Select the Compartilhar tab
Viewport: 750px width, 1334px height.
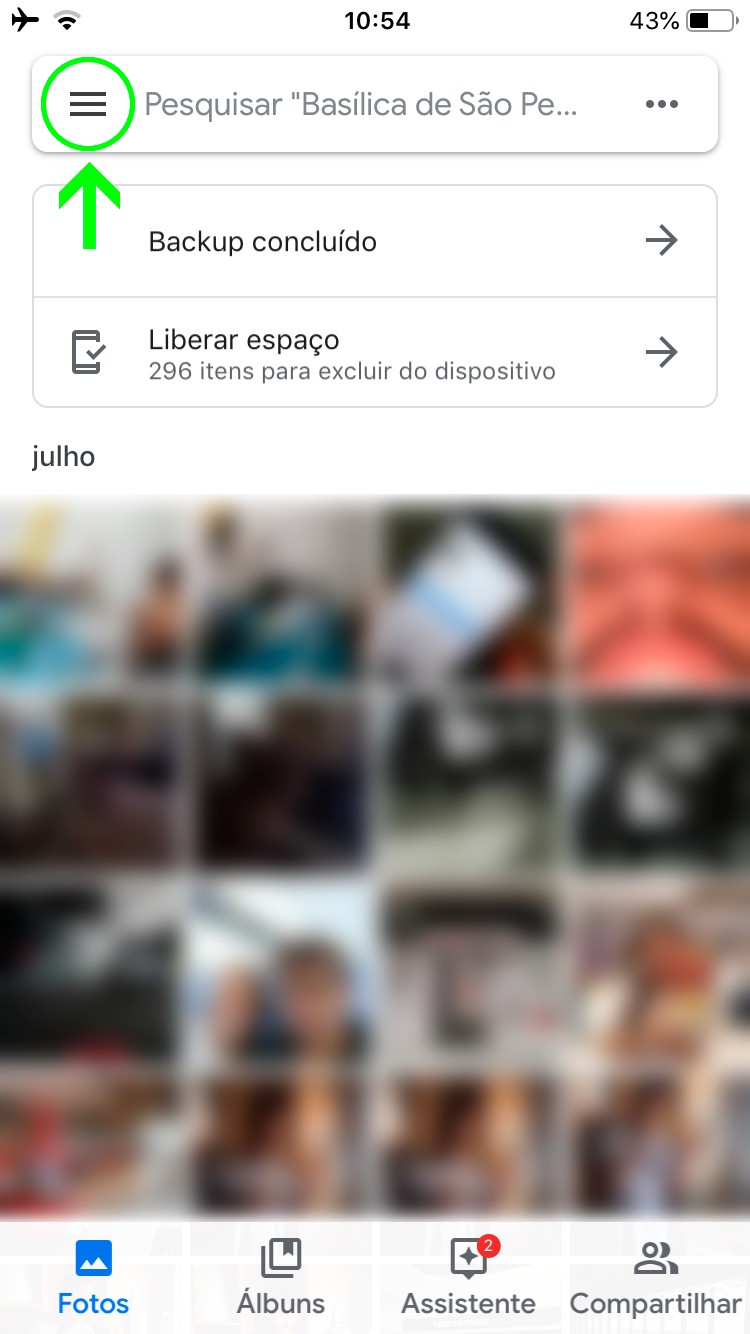click(x=656, y=1277)
